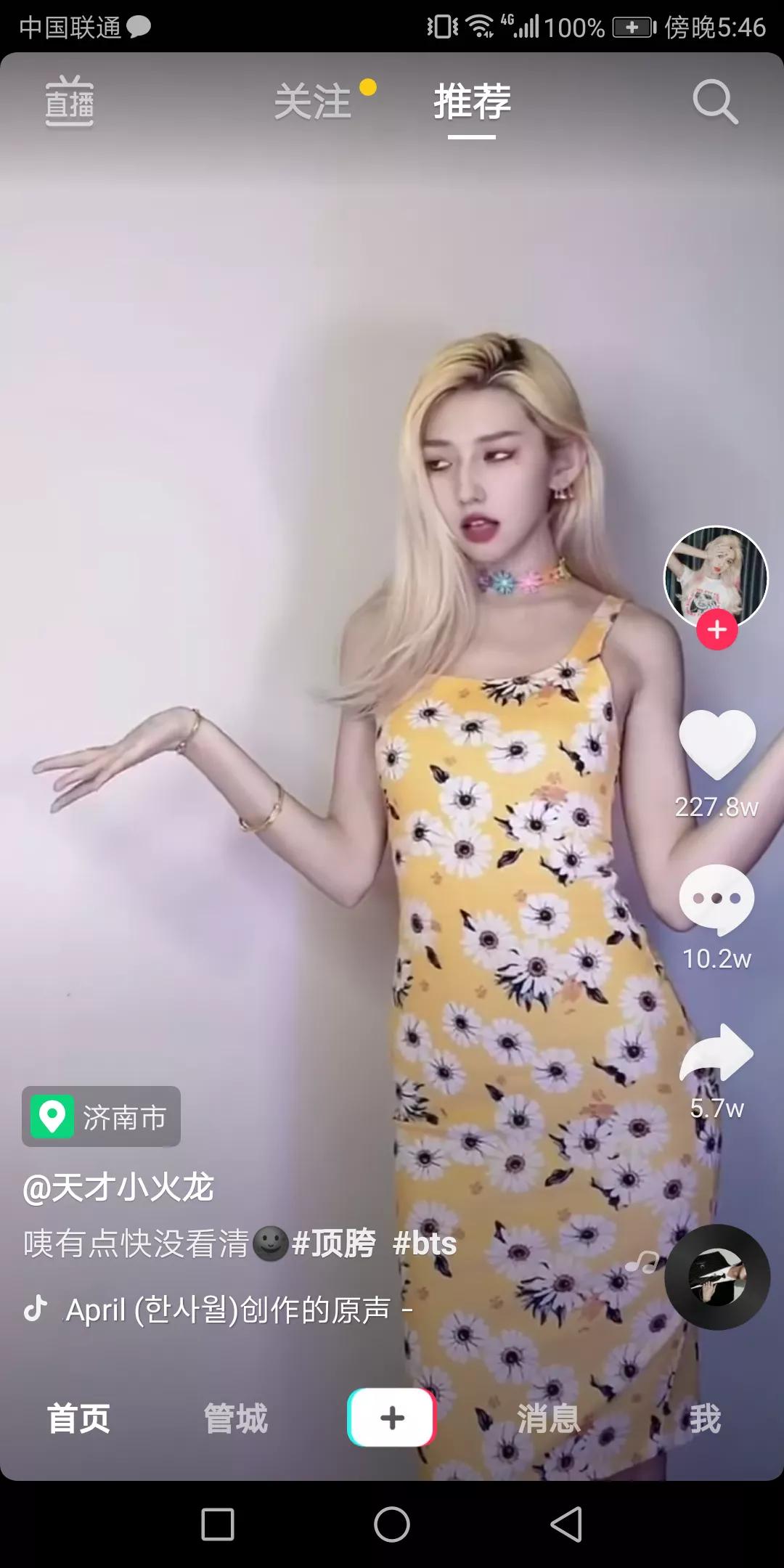Open the comments section

tap(716, 902)
